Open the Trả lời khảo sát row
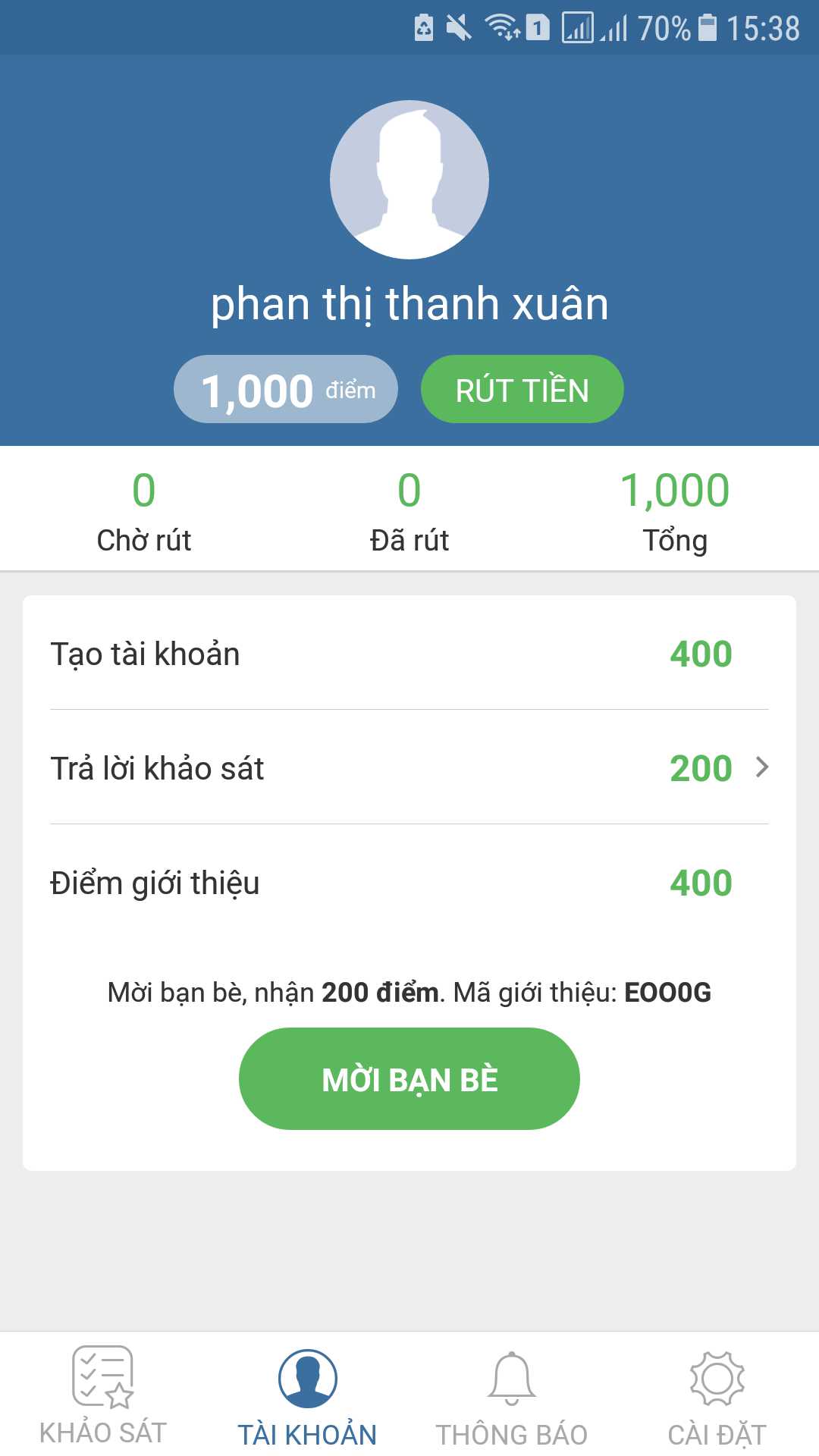This screenshot has width=819, height=1456. tap(409, 767)
